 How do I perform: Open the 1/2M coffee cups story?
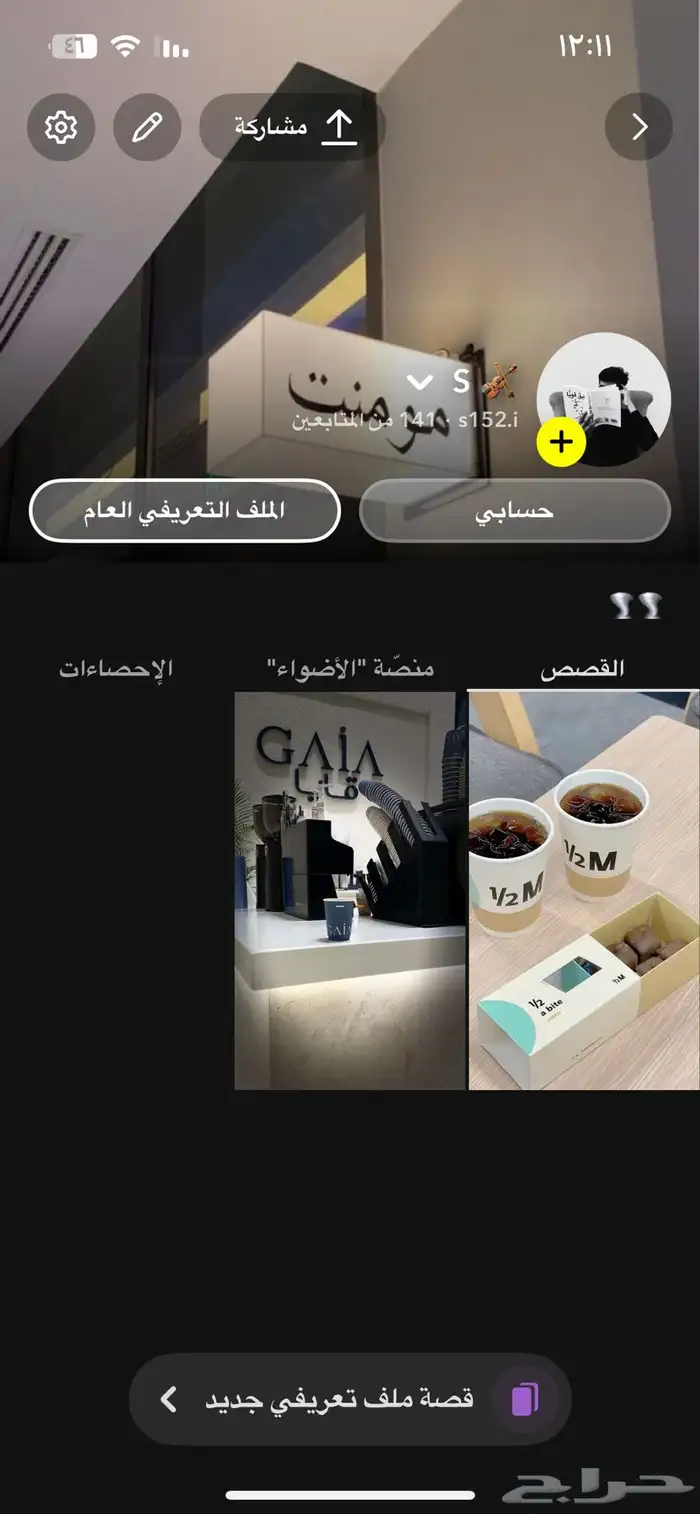[x=584, y=890]
